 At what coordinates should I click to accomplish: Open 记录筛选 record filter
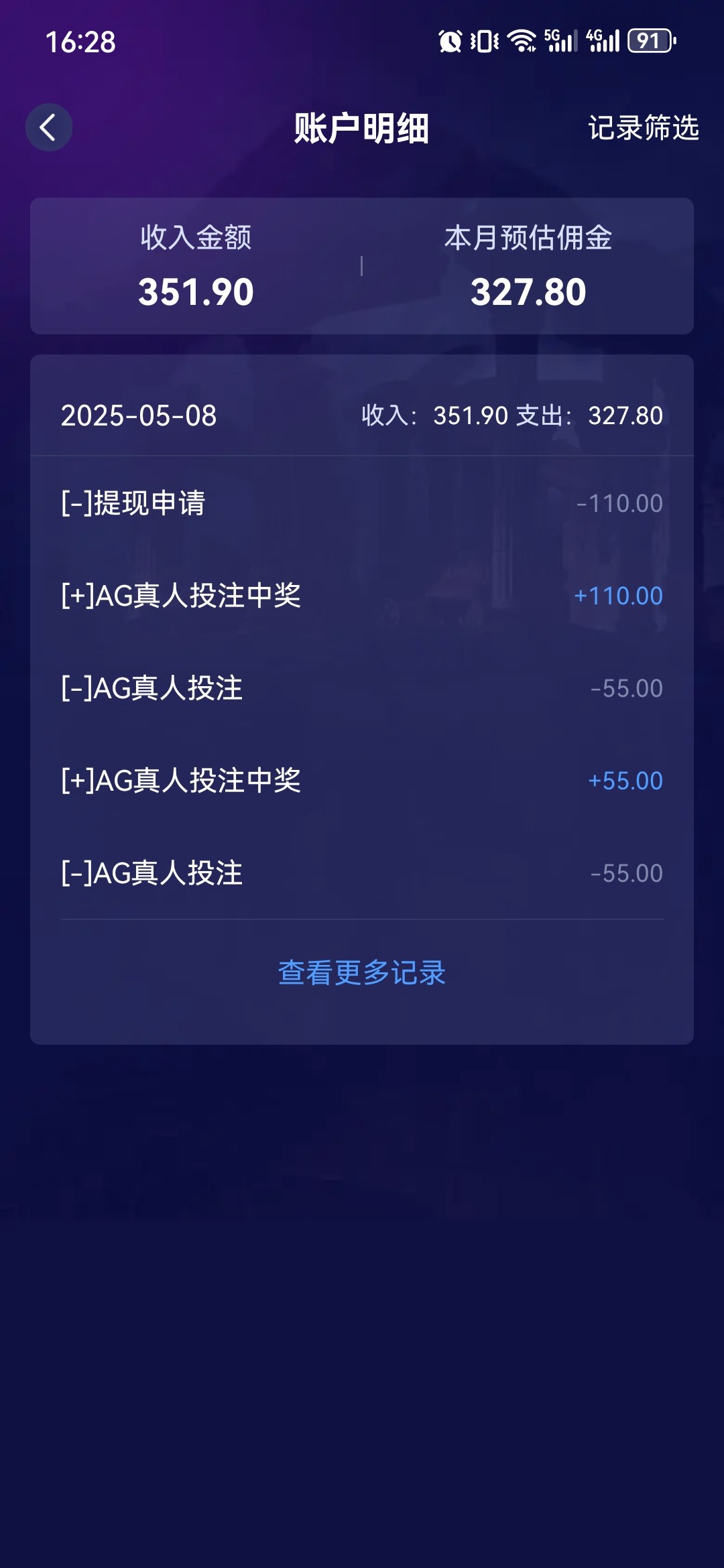[644, 127]
